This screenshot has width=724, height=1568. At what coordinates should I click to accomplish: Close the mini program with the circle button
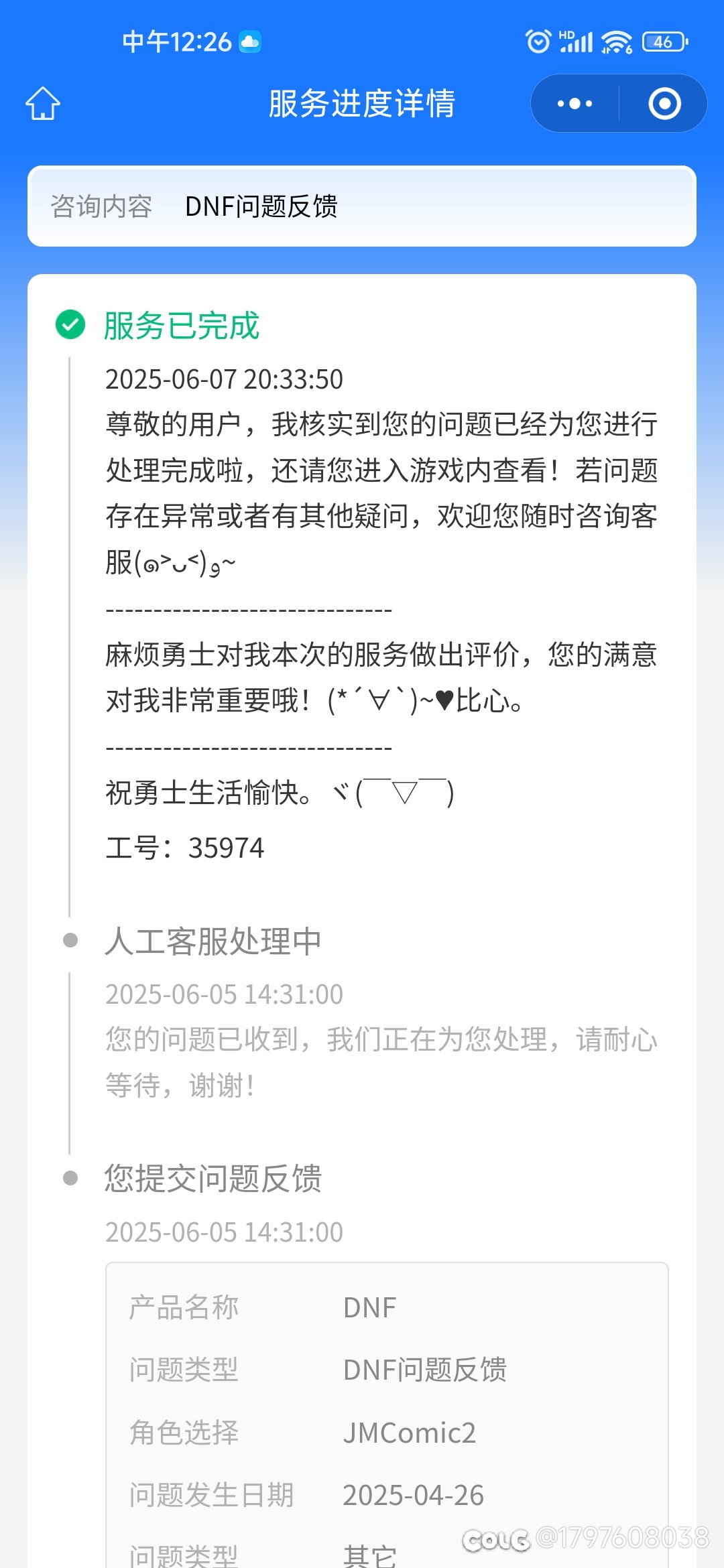pyautogui.click(x=664, y=104)
